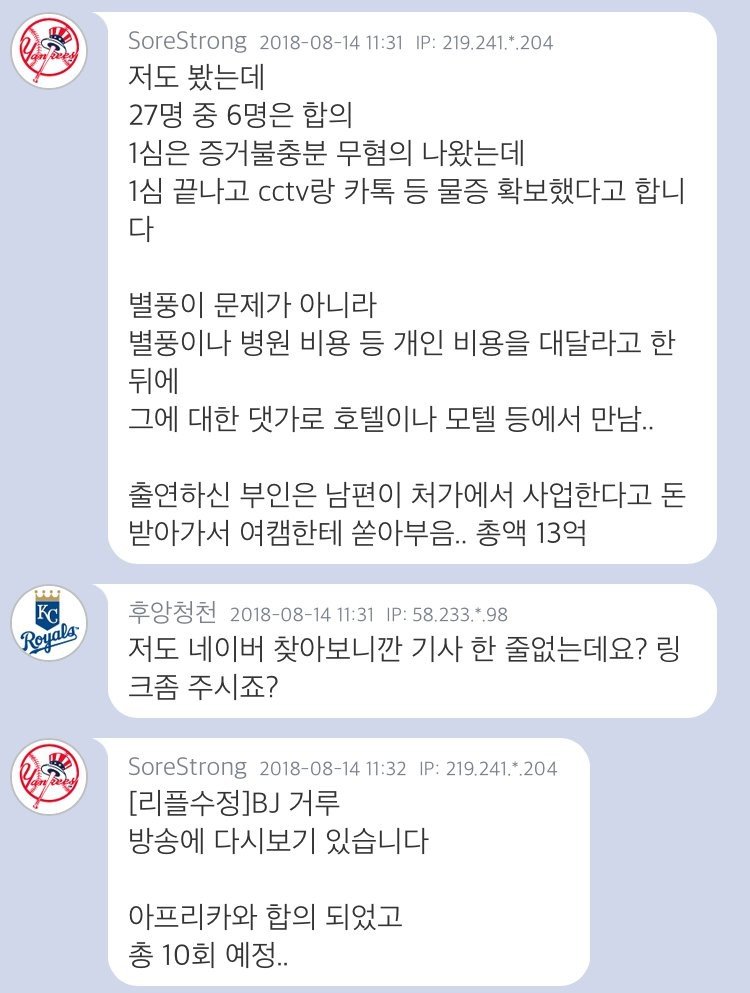
Task: Open SoreStrong's profile from the 11:31 comment
Action: (x=187, y=41)
